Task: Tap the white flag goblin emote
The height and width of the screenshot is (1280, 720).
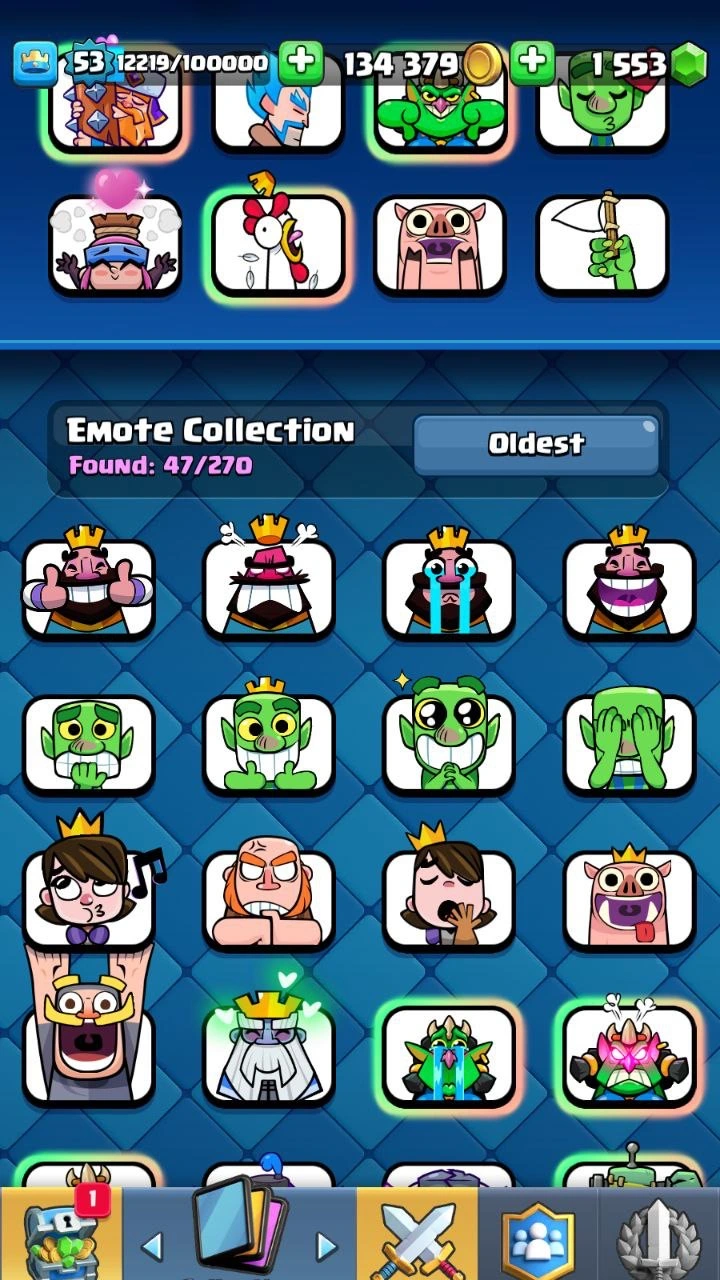Action: (602, 243)
